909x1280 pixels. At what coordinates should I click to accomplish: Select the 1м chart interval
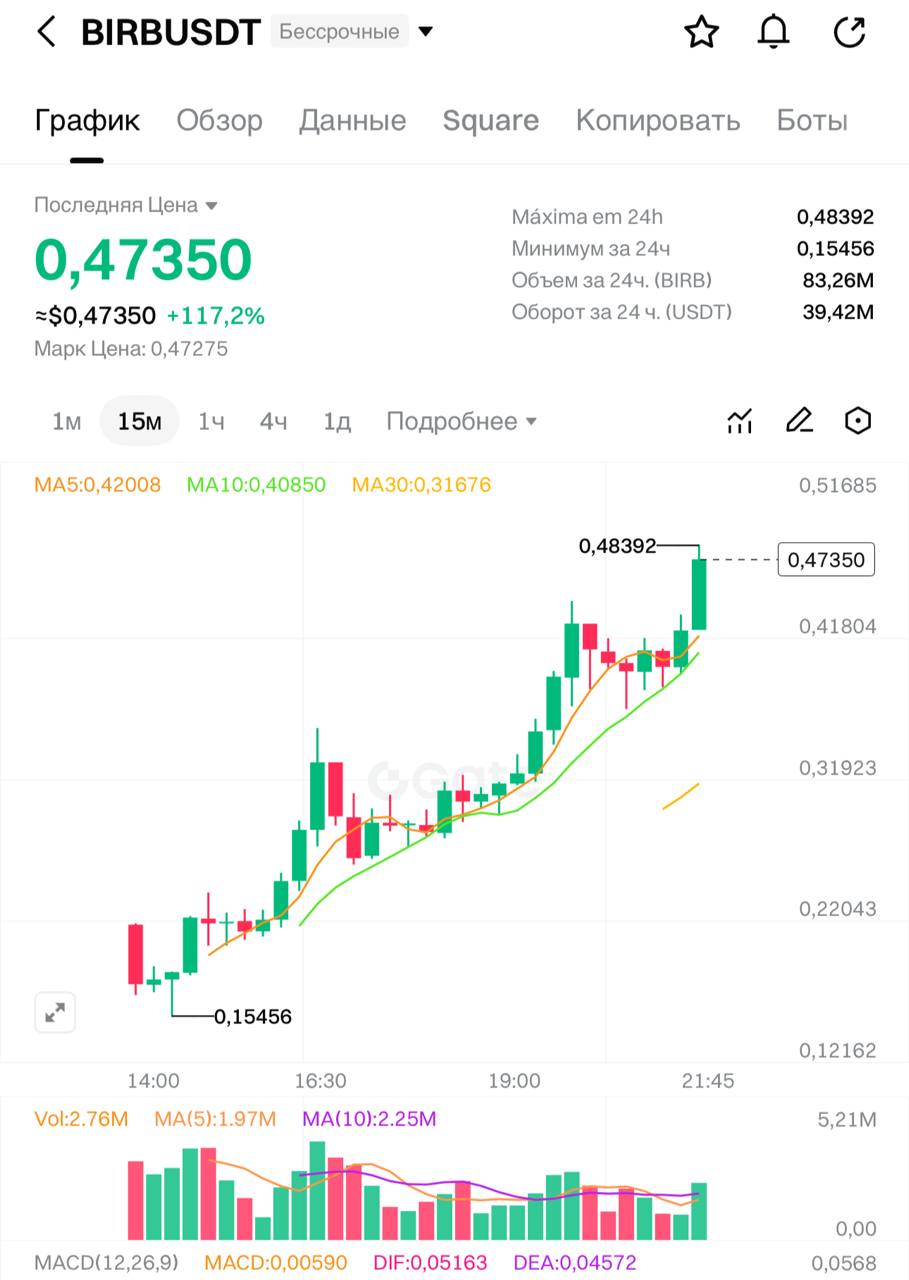tap(66, 422)
